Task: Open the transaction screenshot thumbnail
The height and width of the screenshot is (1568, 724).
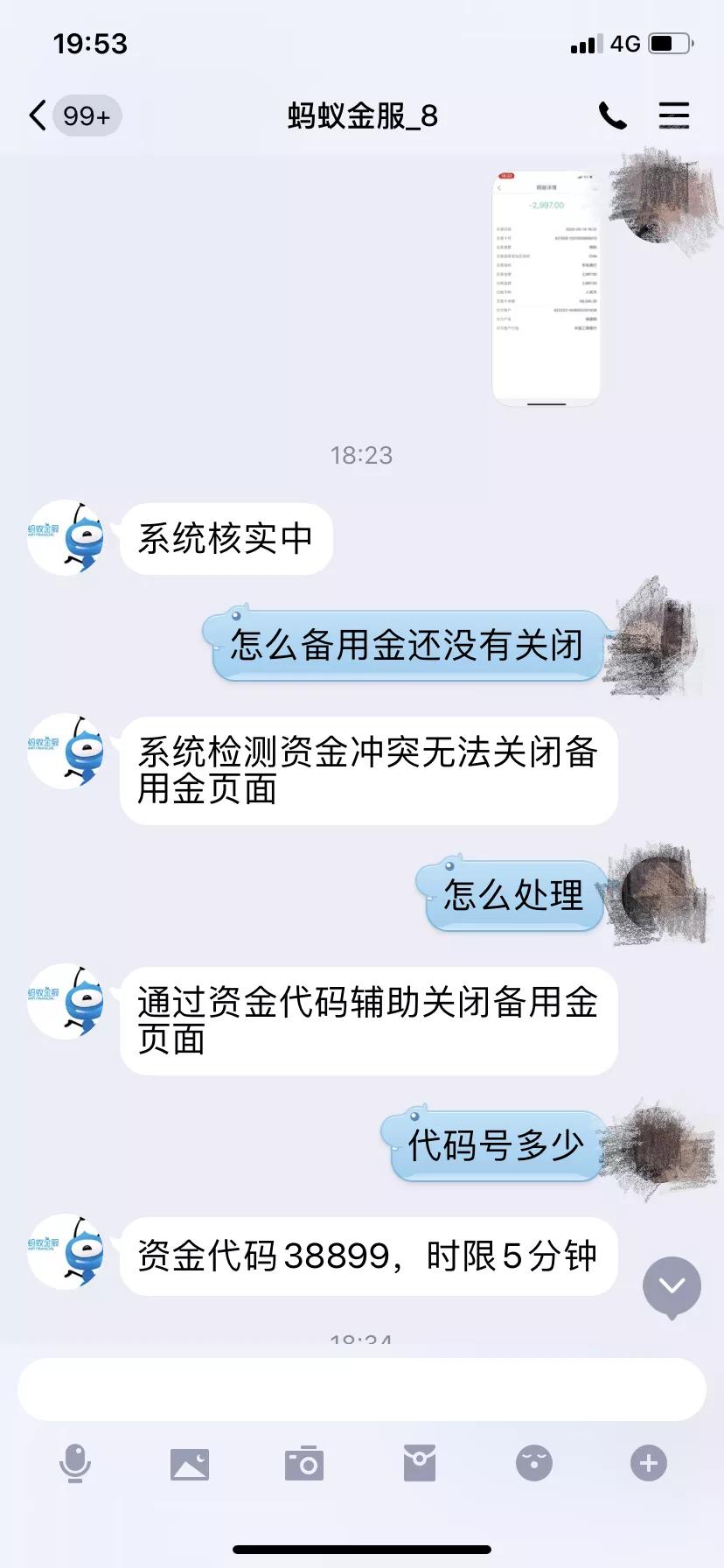Action: (x=548, y=284)
